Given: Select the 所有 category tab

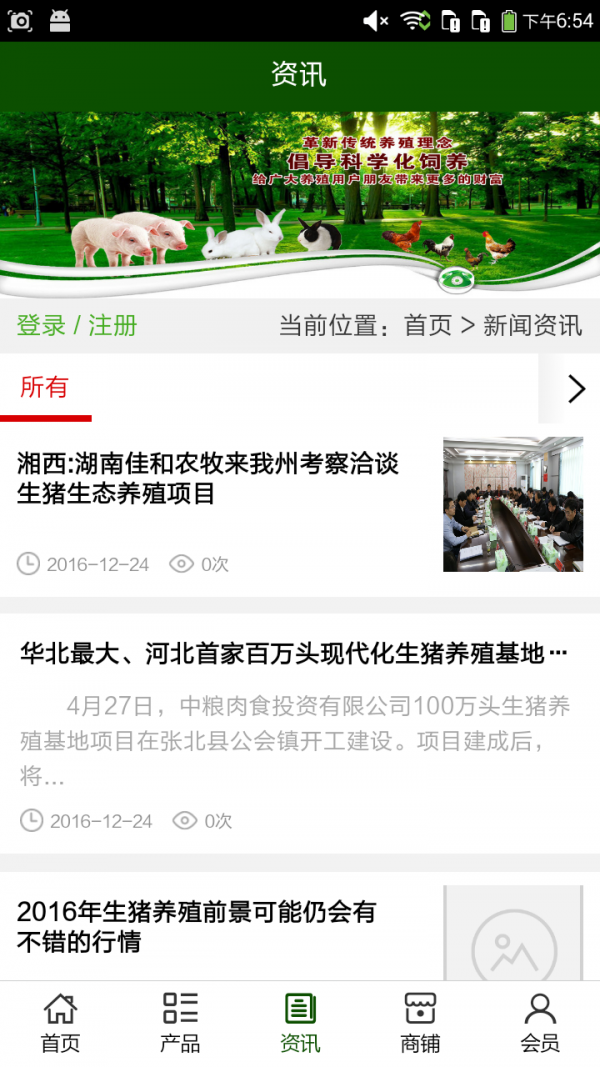Looking at the screenshot, I should tap(45, 388).
